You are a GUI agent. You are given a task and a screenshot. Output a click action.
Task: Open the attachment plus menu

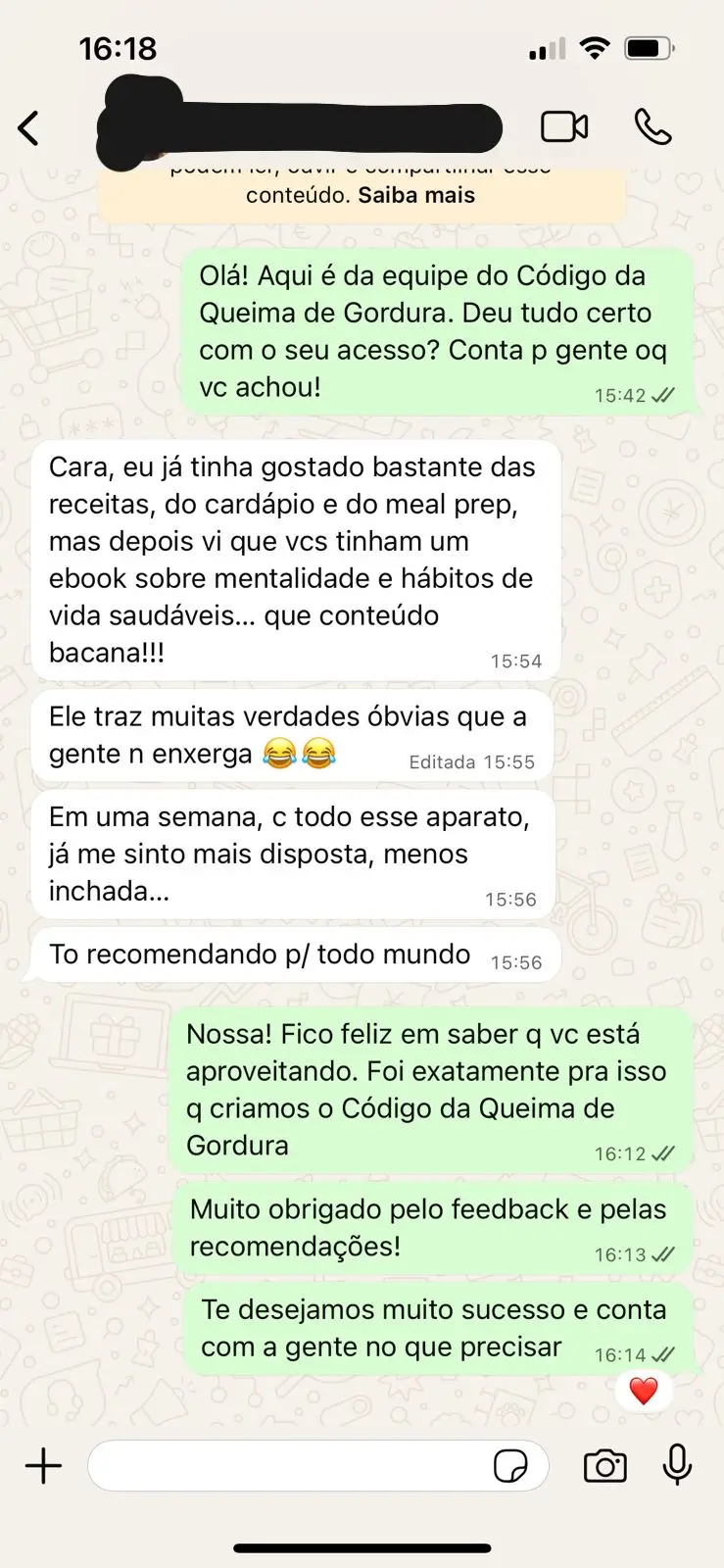(x=43, y=1466)
